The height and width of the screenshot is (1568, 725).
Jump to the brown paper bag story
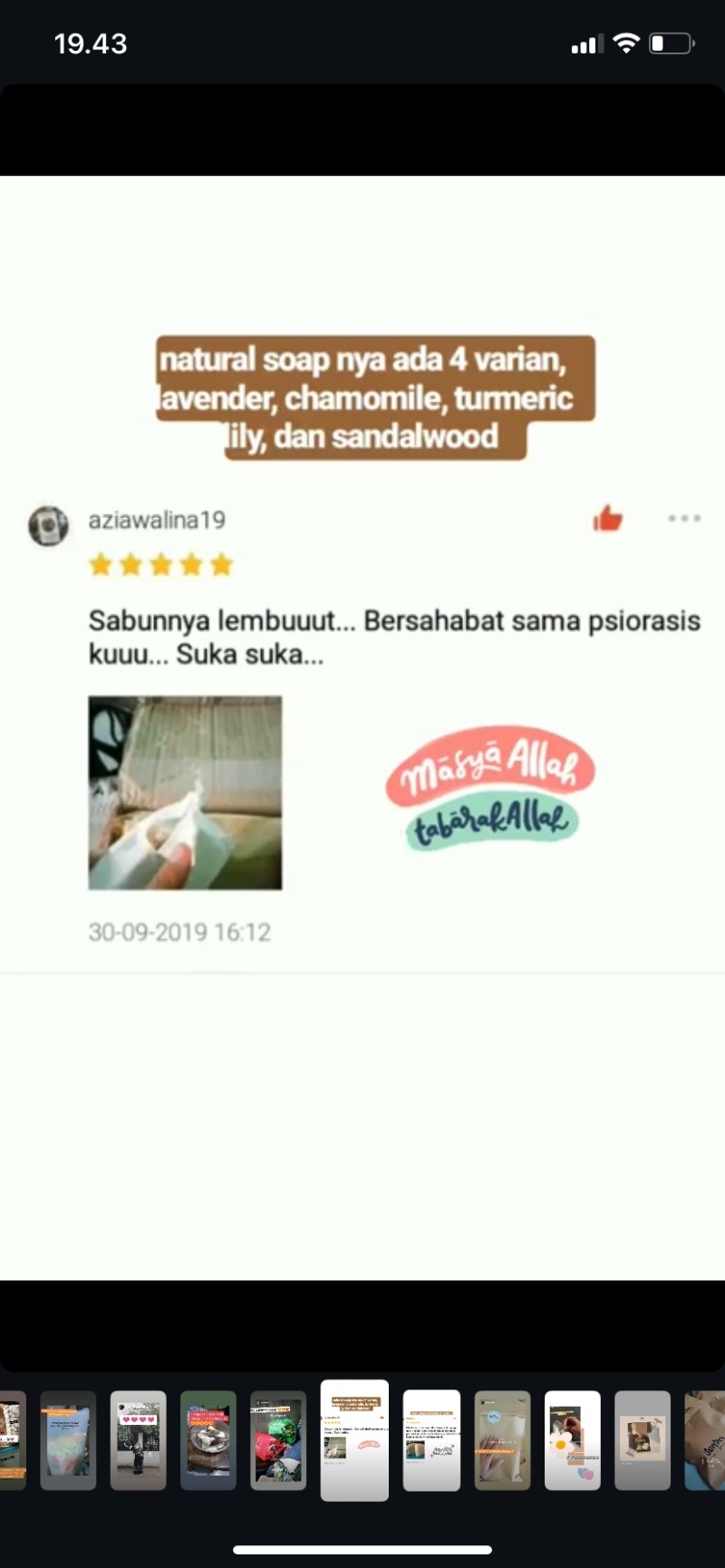(x=705, y=1440)
